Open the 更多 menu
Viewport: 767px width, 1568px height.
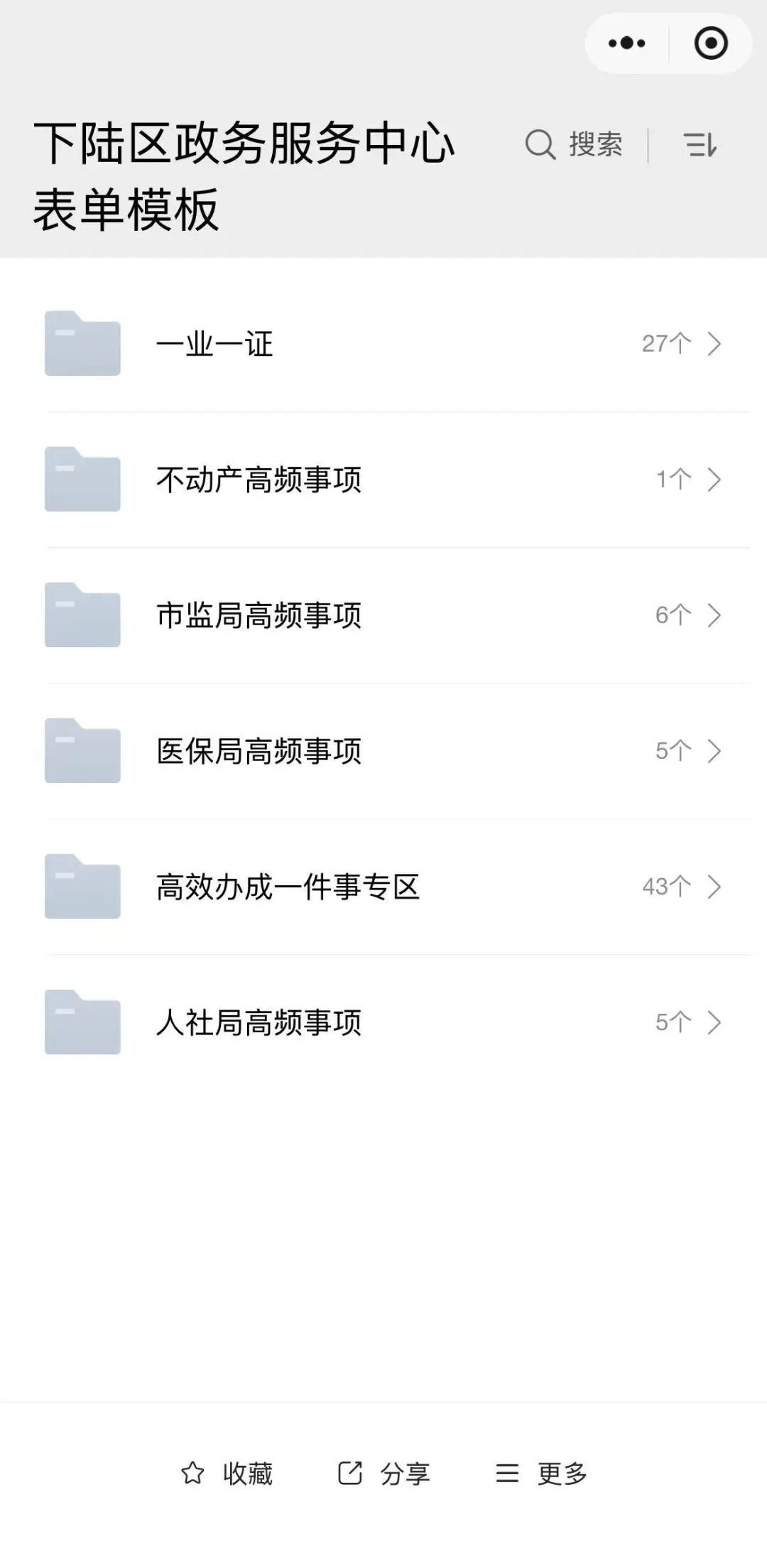click(x=542, y=1474)
